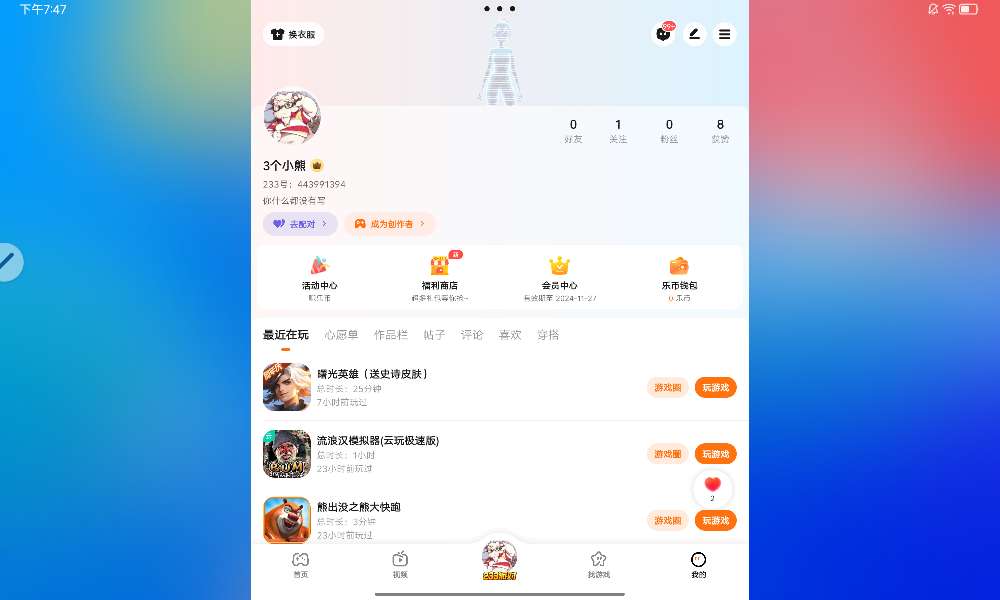This screenshot has height=600, width=1000.
Task: Tap 成为创作者 to become a creator
Action: [x=390, y=224]
